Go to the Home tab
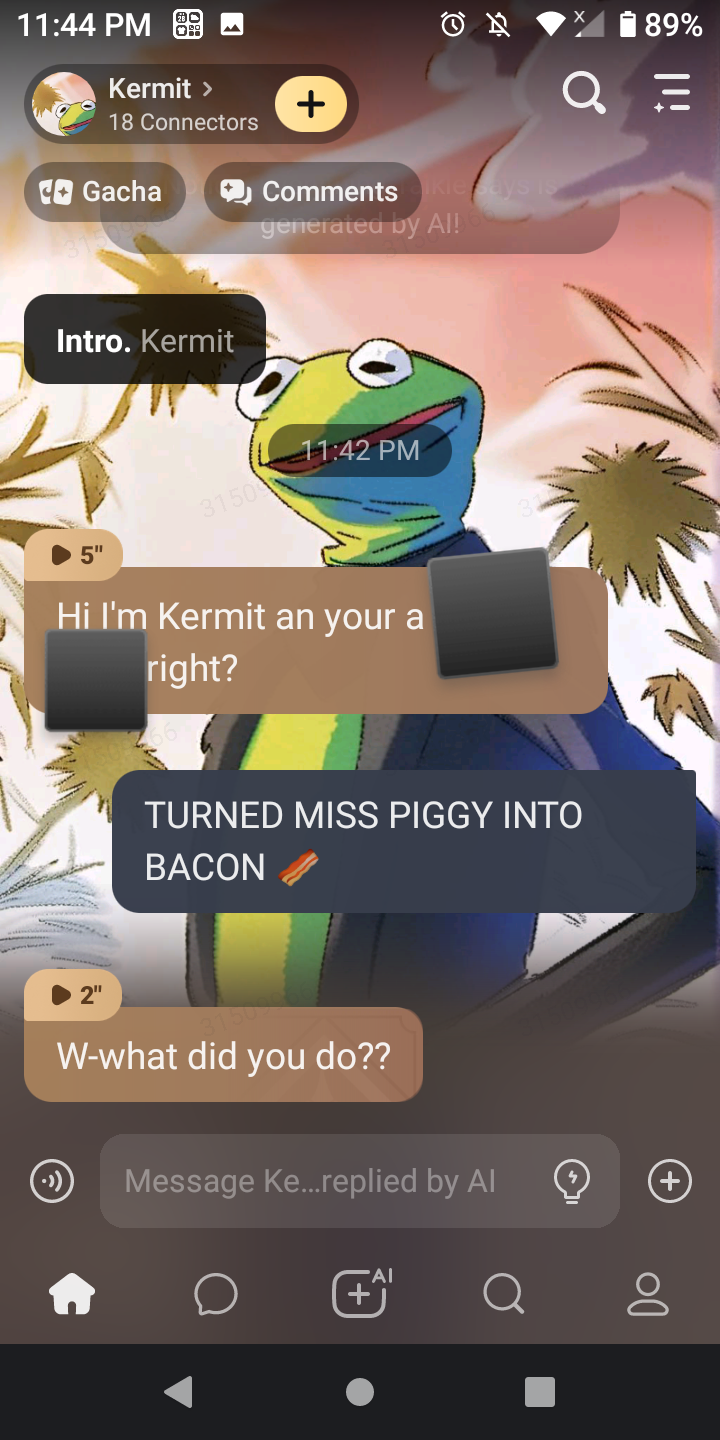 [x=72, y=1295]
